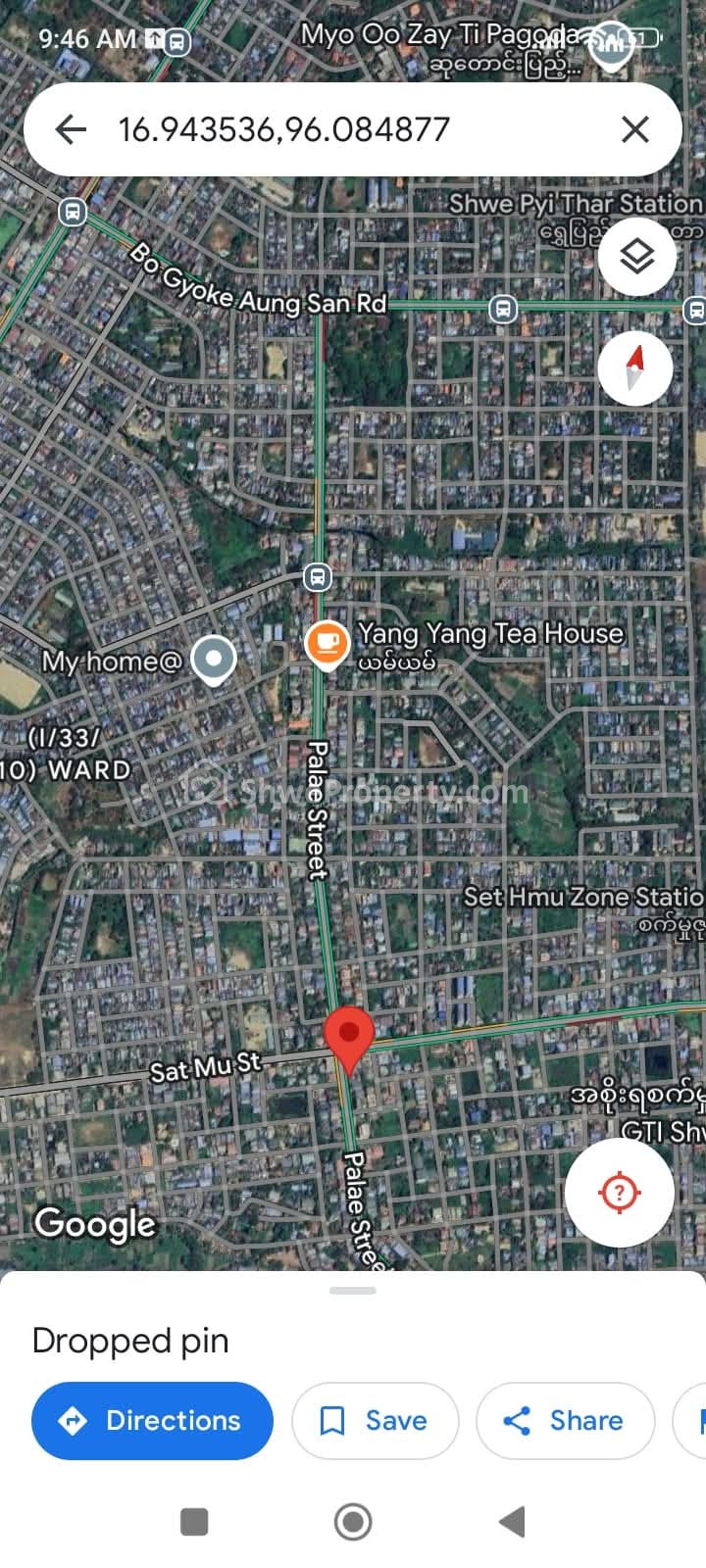Image resolution: width=706 pixels, height=1568 pixels.
Task: Tap the compass to reorient the map
Action: coord(635,368)
